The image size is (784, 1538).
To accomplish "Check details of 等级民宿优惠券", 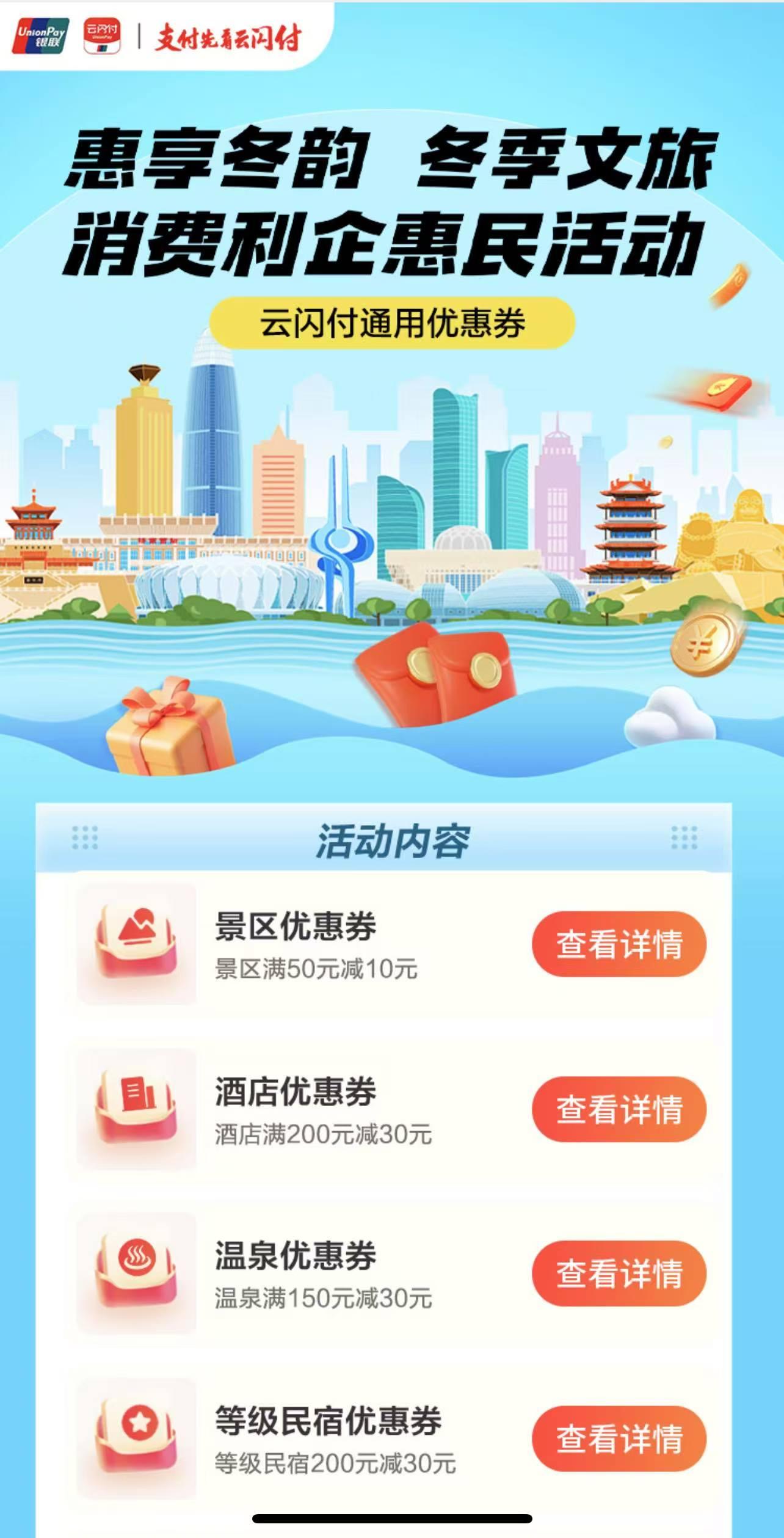I will (619, 1438).
